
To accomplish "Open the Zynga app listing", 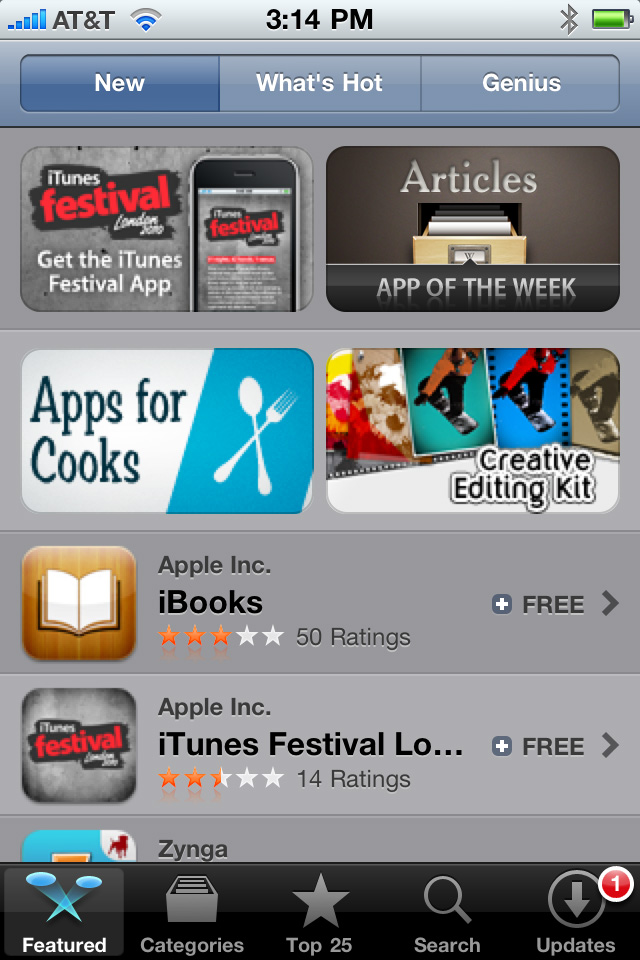I will point(300,846).
